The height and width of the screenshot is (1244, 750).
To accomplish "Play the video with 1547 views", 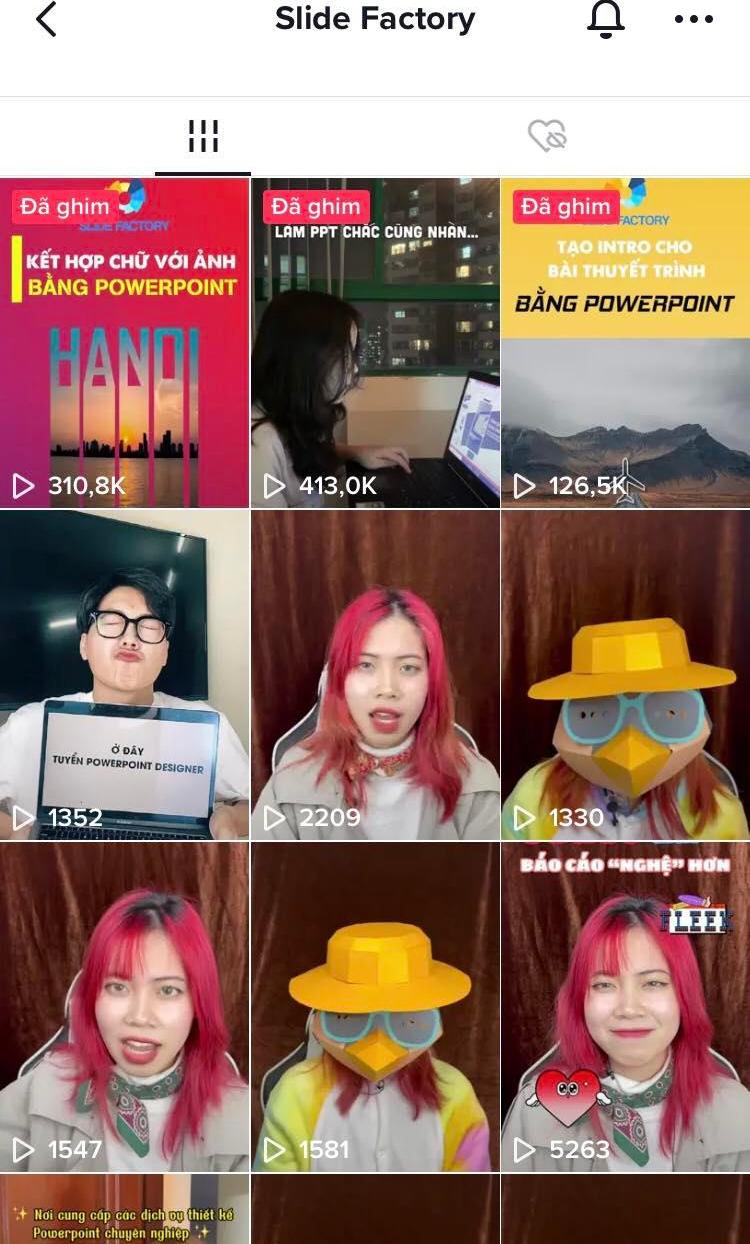I will point(124,1007).
